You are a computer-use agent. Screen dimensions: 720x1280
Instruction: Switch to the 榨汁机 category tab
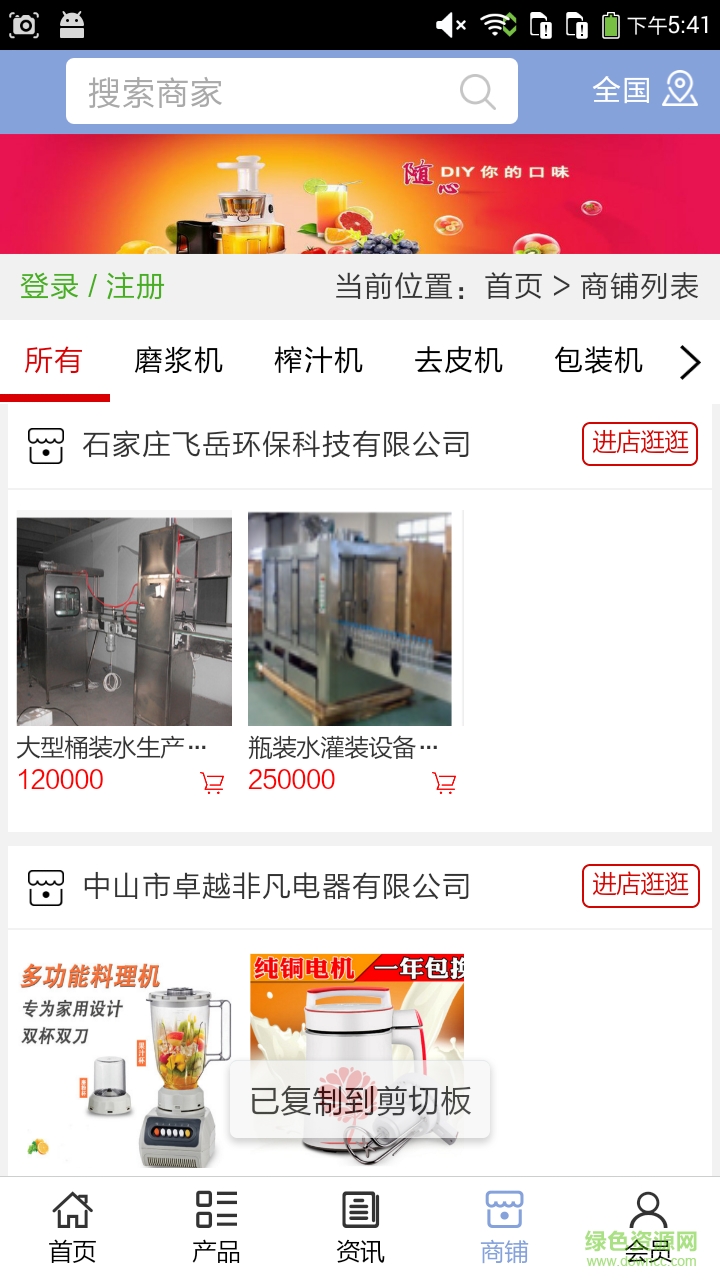(x=317, y=361)
